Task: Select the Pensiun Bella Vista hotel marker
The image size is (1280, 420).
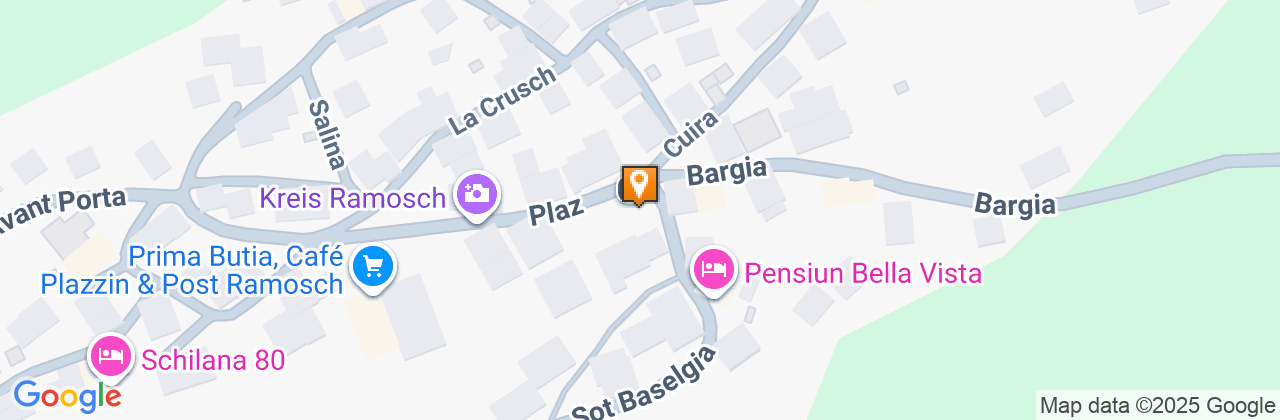Action: click(714, 269)
